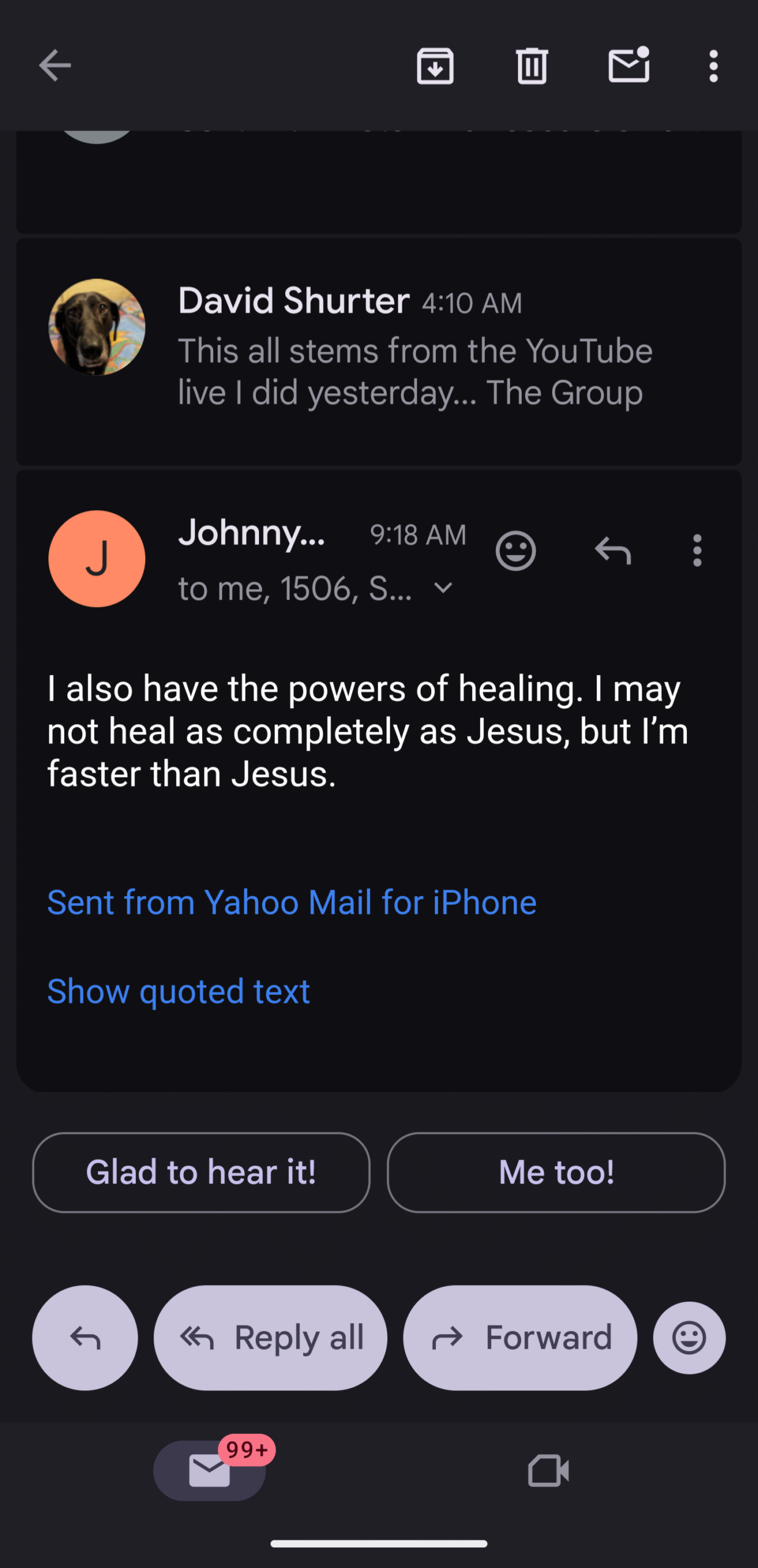Open emoji reactions from the bottom action row
Screen dimensions: 758x1568
point(689,1338)
